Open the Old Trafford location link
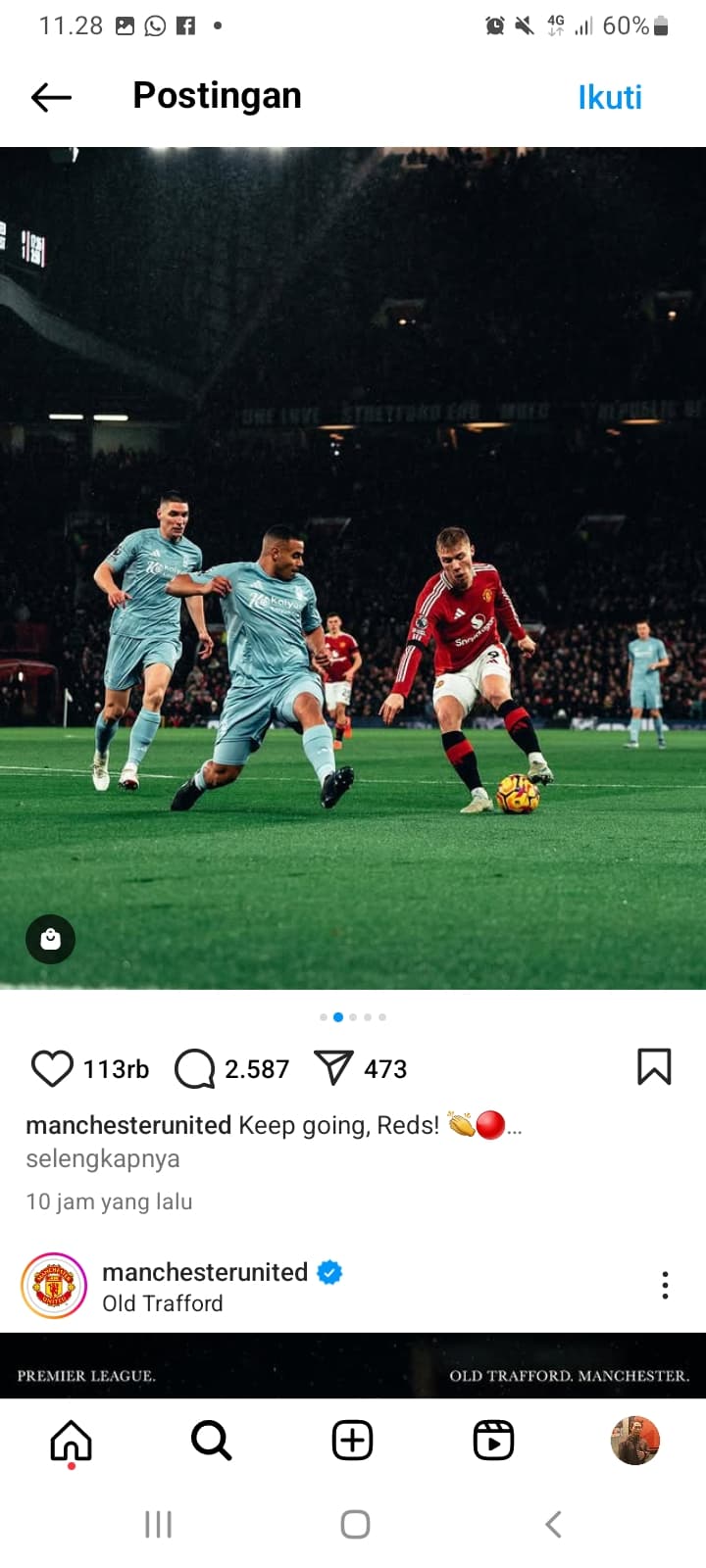Viewport: 706px width, 1568px height. coord(162,1303)
